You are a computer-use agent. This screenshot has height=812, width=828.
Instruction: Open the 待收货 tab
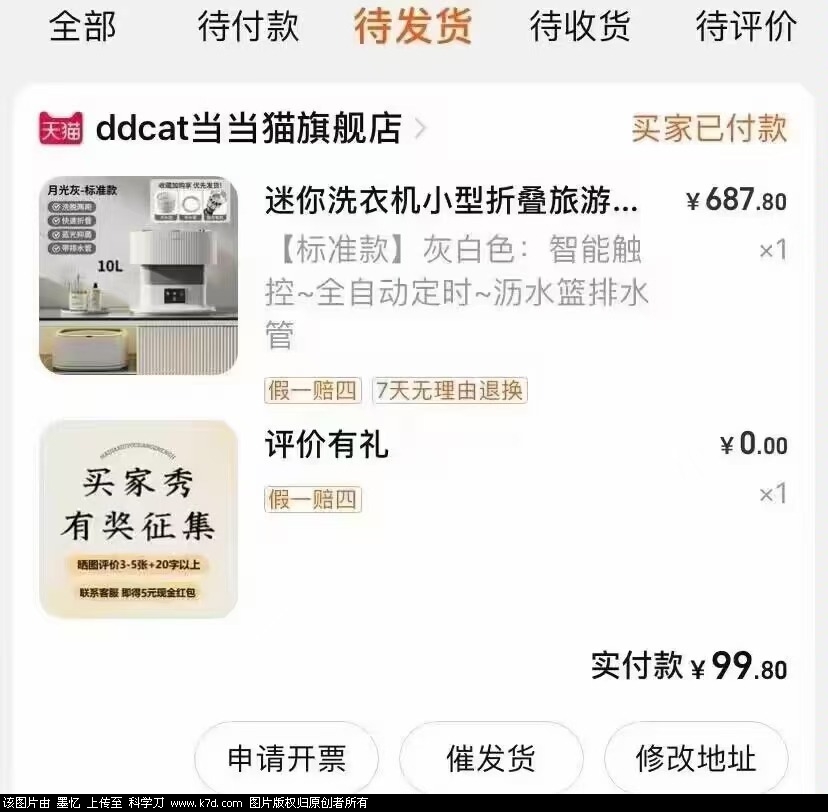click(580, 27)
